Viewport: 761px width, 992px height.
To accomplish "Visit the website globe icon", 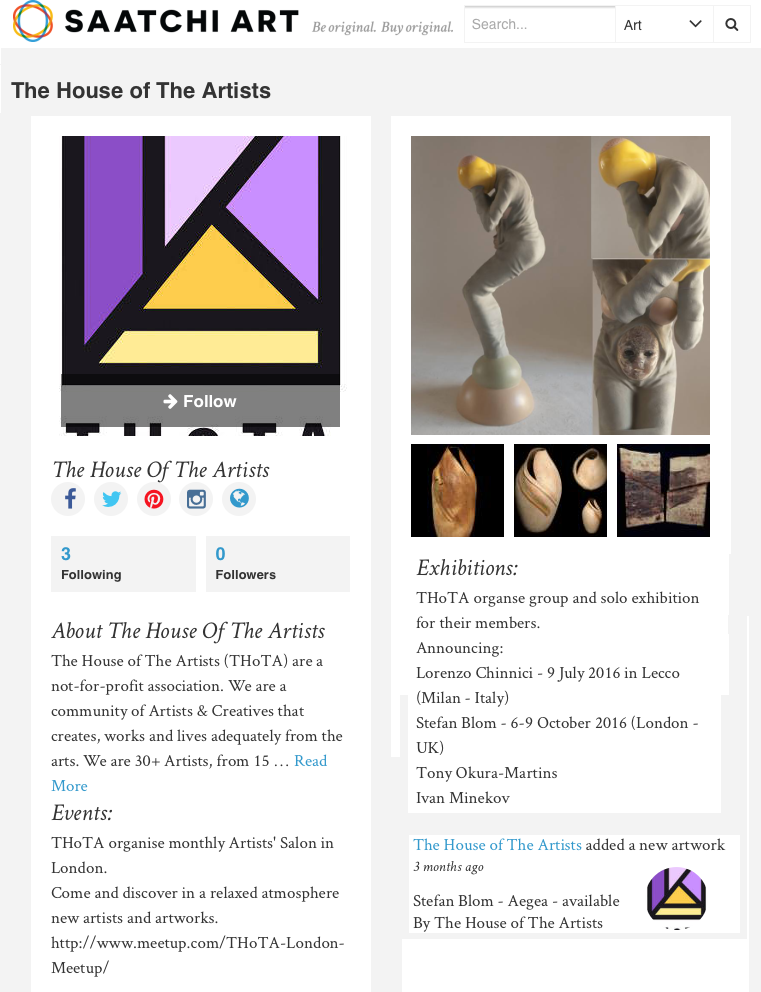I will coord(239,498).
